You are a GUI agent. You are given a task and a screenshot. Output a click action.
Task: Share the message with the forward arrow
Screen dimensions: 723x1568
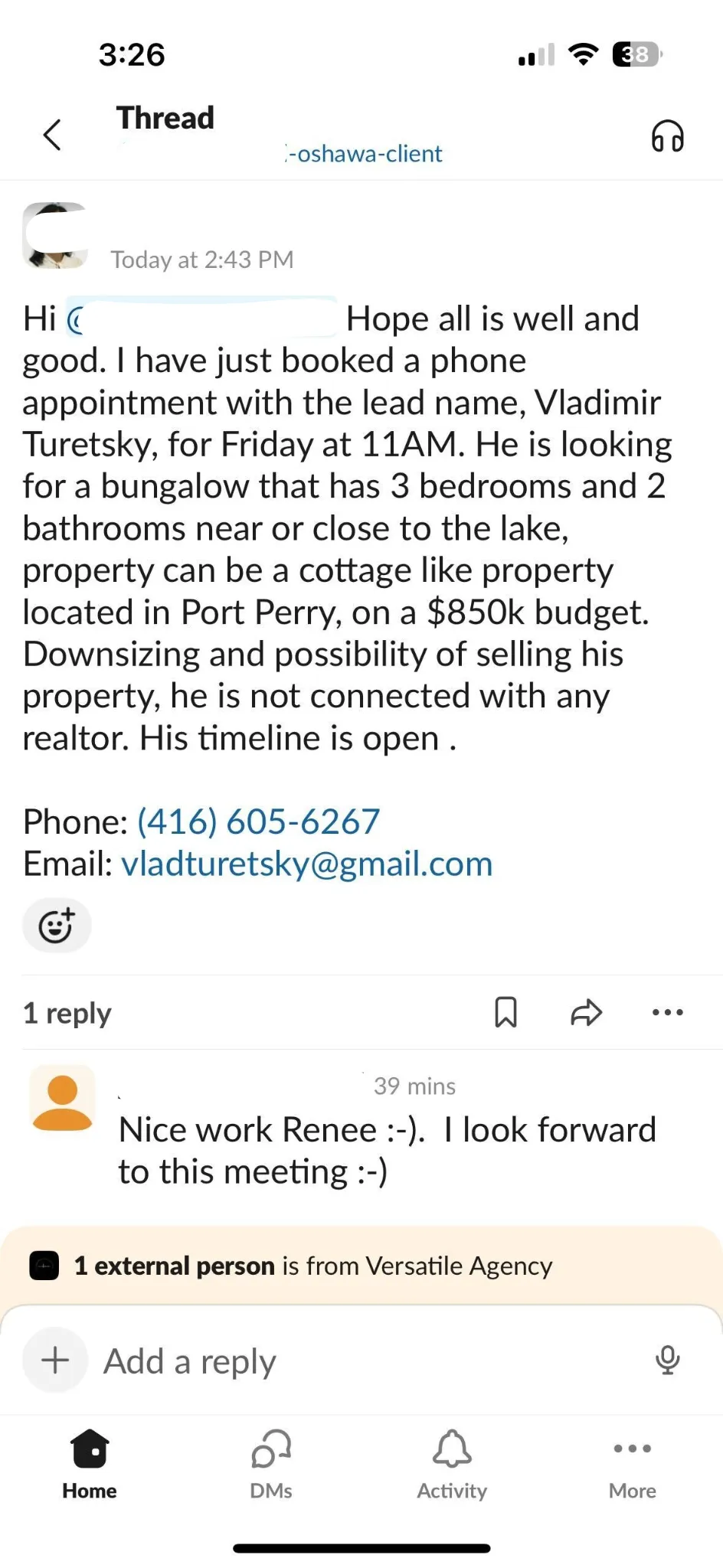click(587, 1012)
